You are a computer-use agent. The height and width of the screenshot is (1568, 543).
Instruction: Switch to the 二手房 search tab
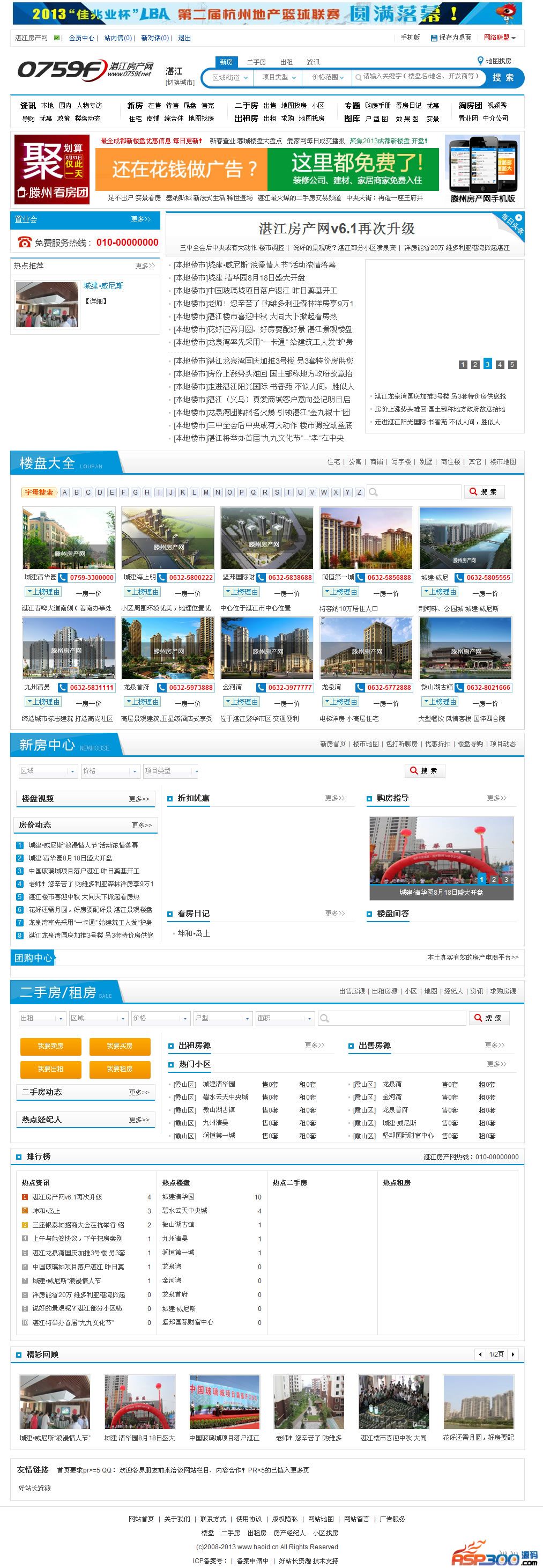pyautogui.click(x=256, y=62)
